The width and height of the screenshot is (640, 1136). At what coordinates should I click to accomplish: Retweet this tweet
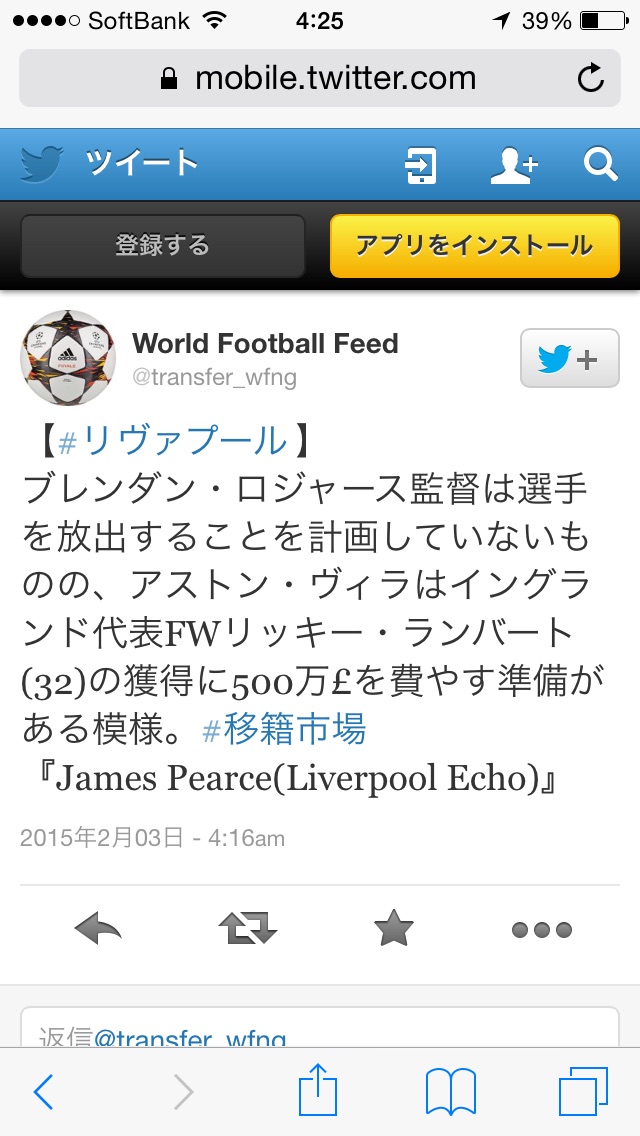(x=248, y=929)
